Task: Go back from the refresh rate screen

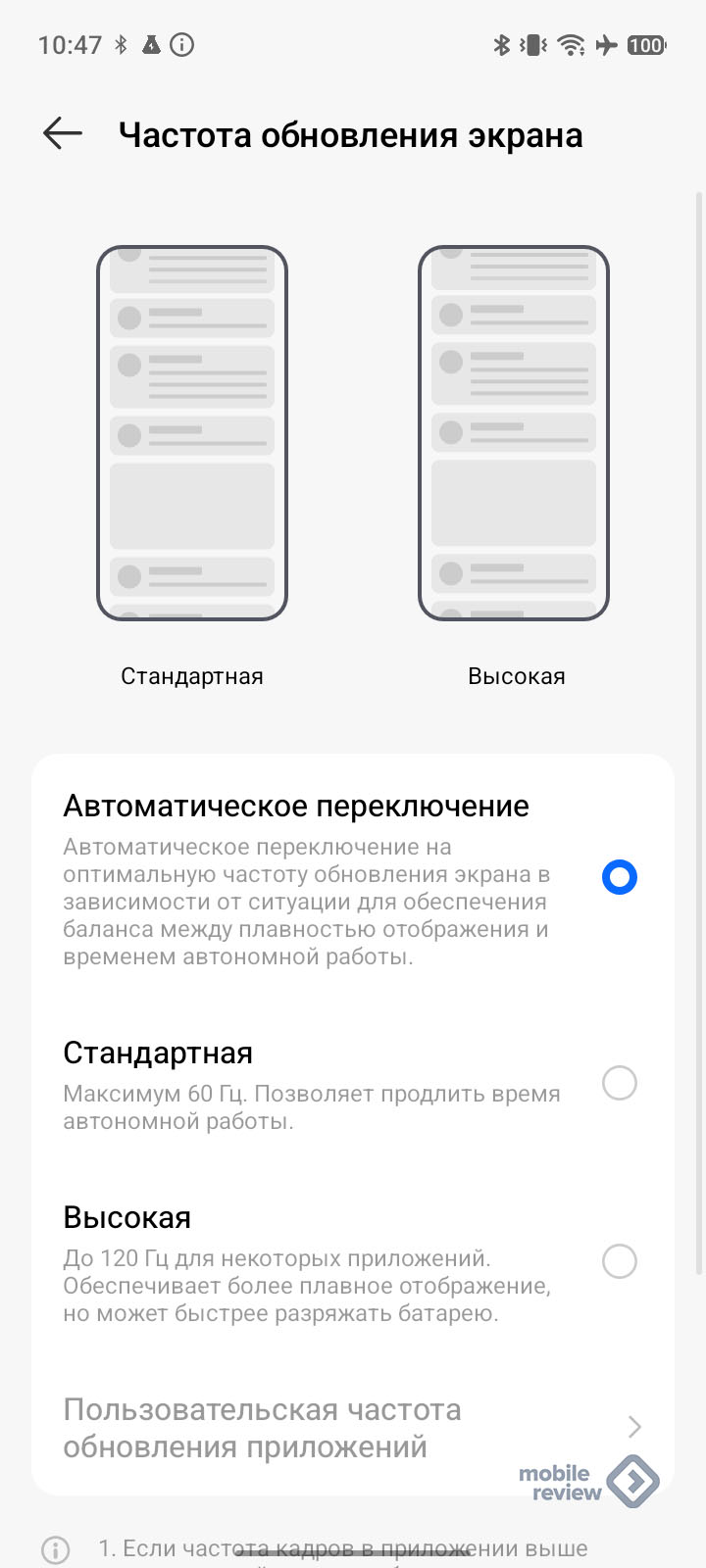Action: point(63,134)
